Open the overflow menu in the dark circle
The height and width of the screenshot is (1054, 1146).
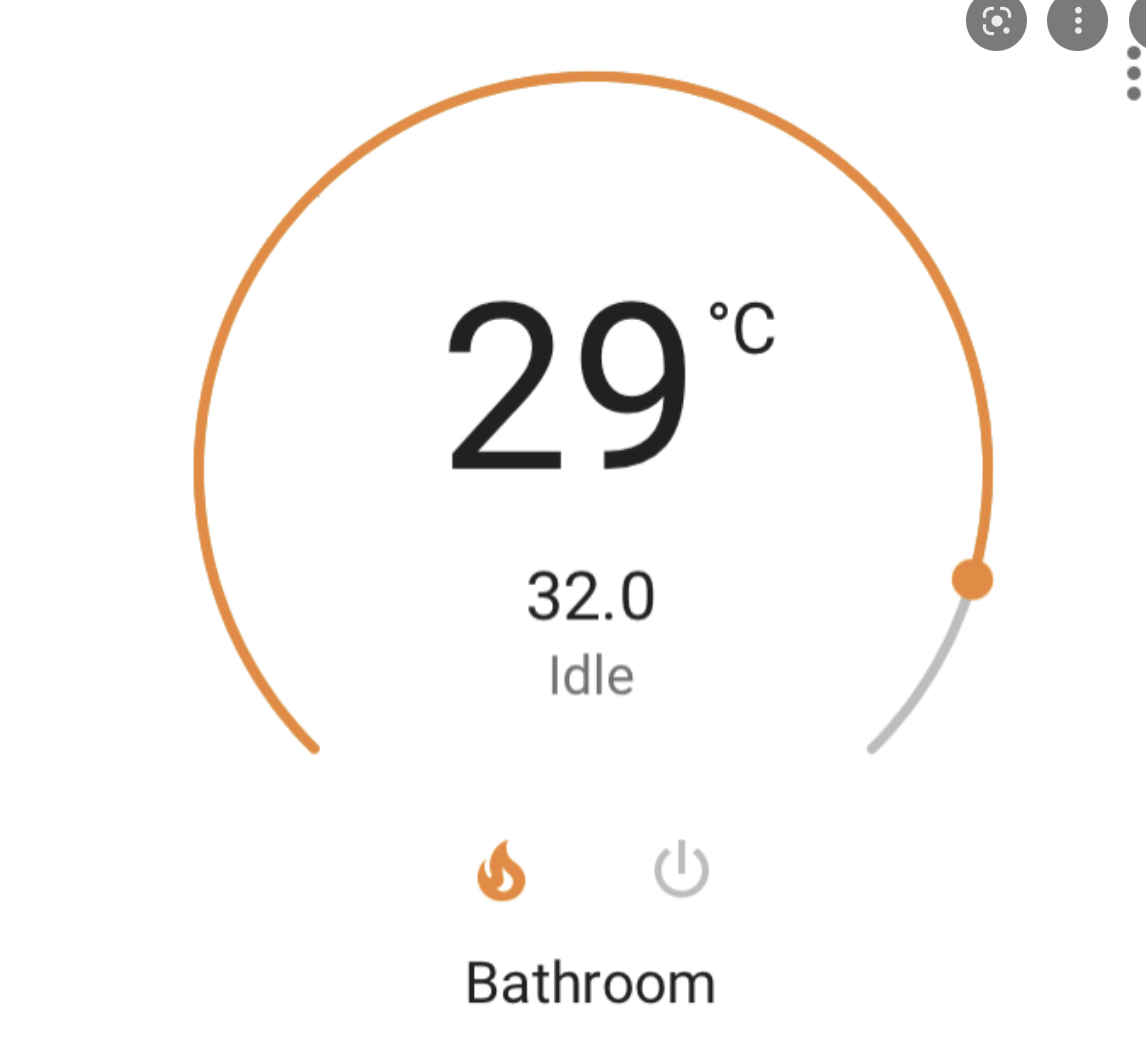[1077, 21]
